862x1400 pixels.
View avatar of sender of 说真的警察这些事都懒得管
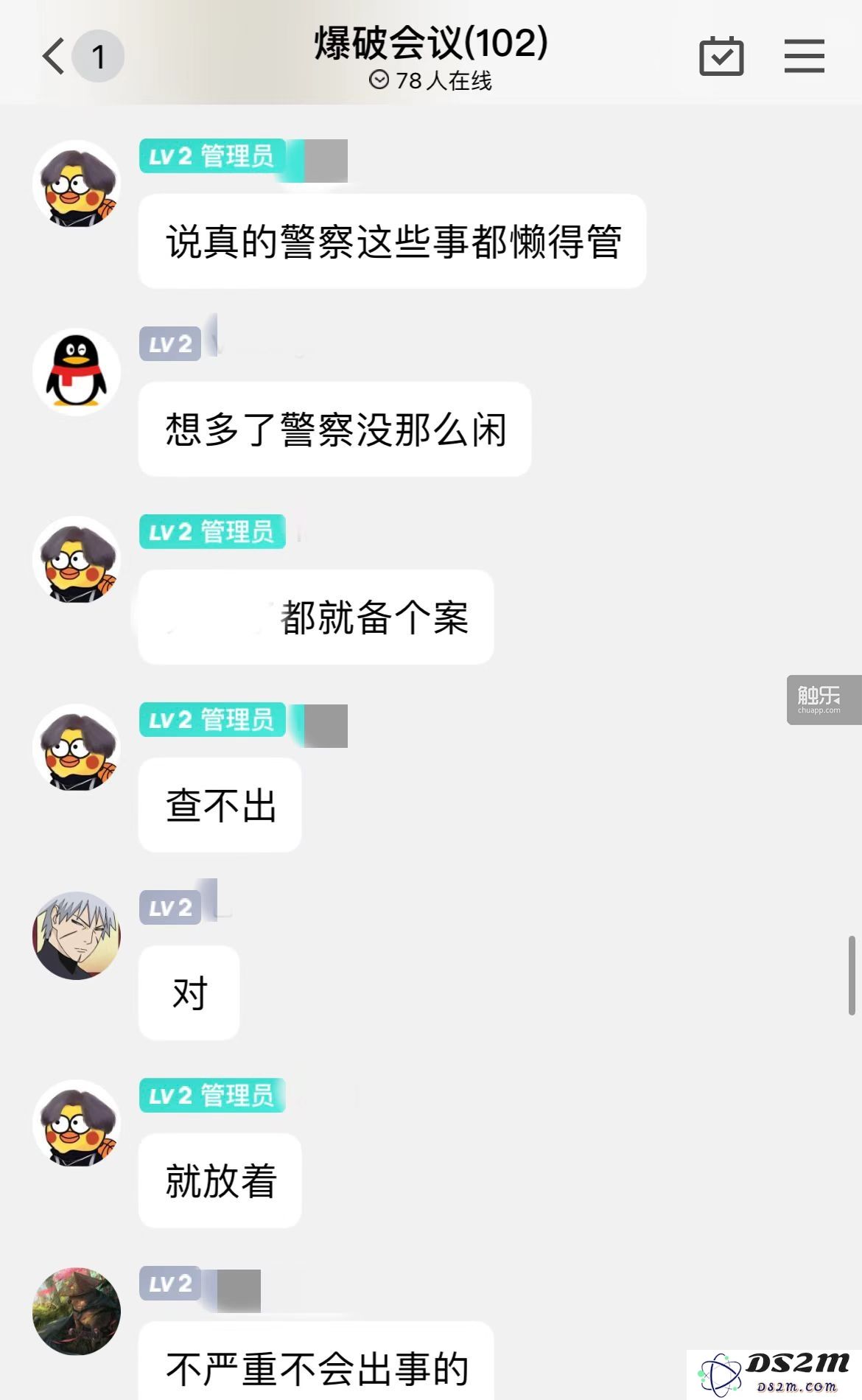click(x=77, y=184)
